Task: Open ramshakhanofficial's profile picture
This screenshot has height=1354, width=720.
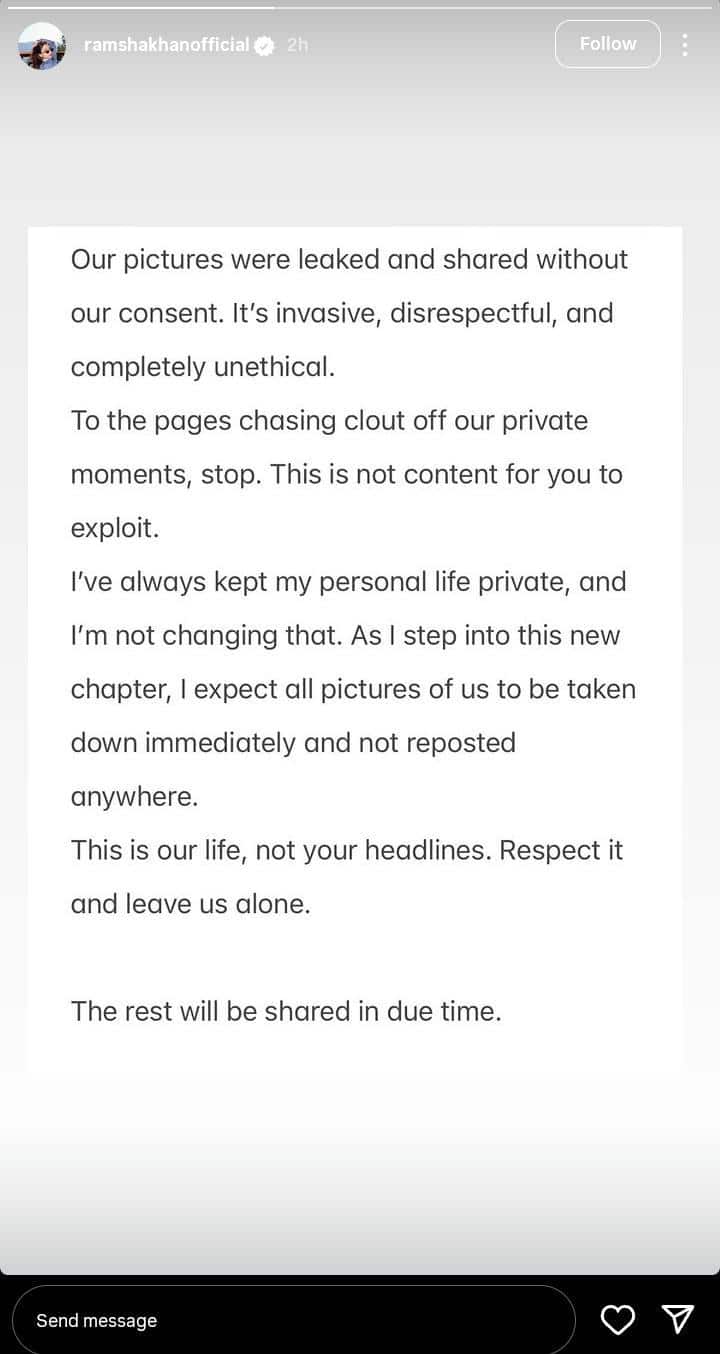Action: (41, 45)
